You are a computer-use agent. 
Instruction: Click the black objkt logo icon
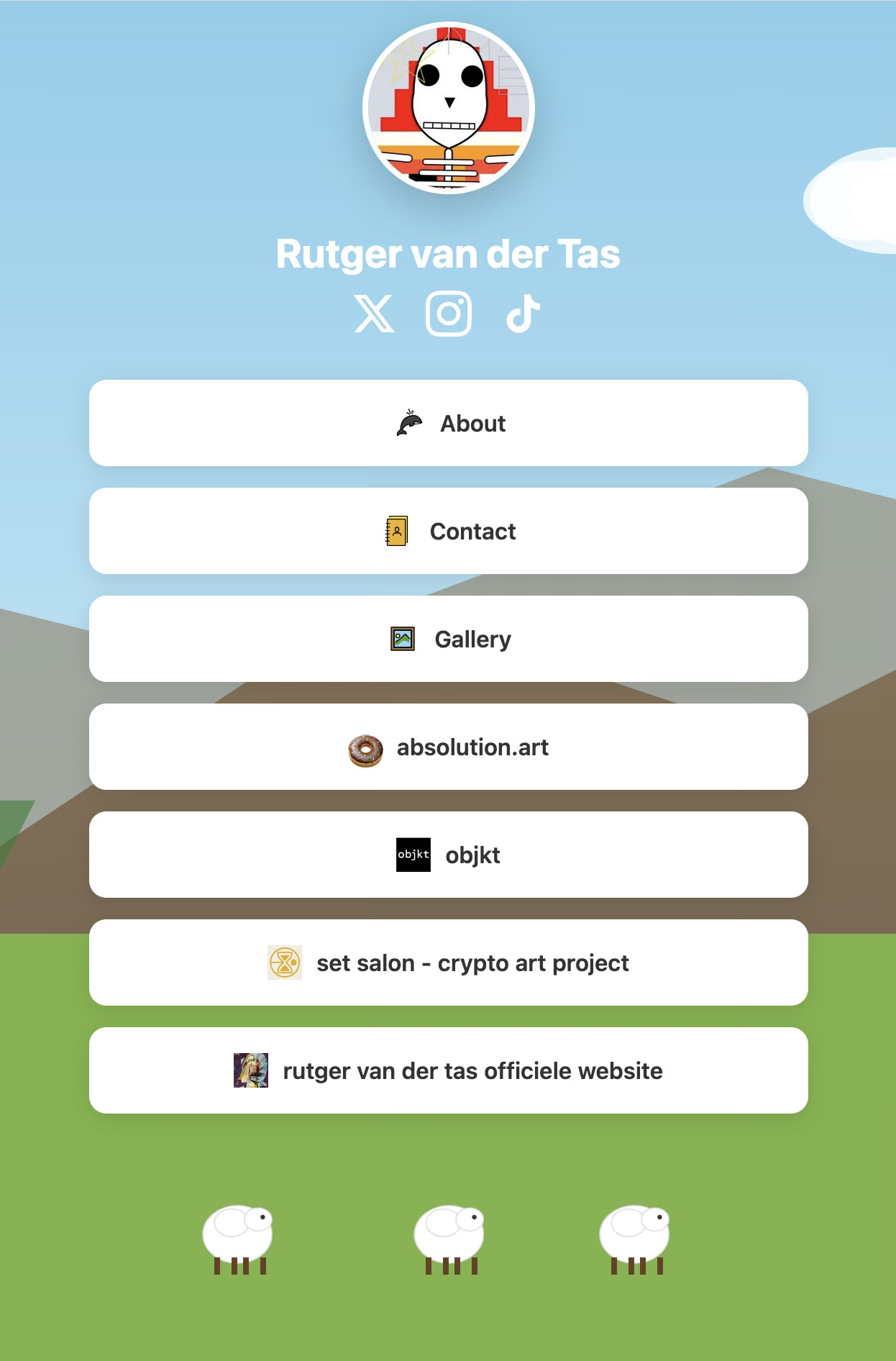click(x=412, y=855)
